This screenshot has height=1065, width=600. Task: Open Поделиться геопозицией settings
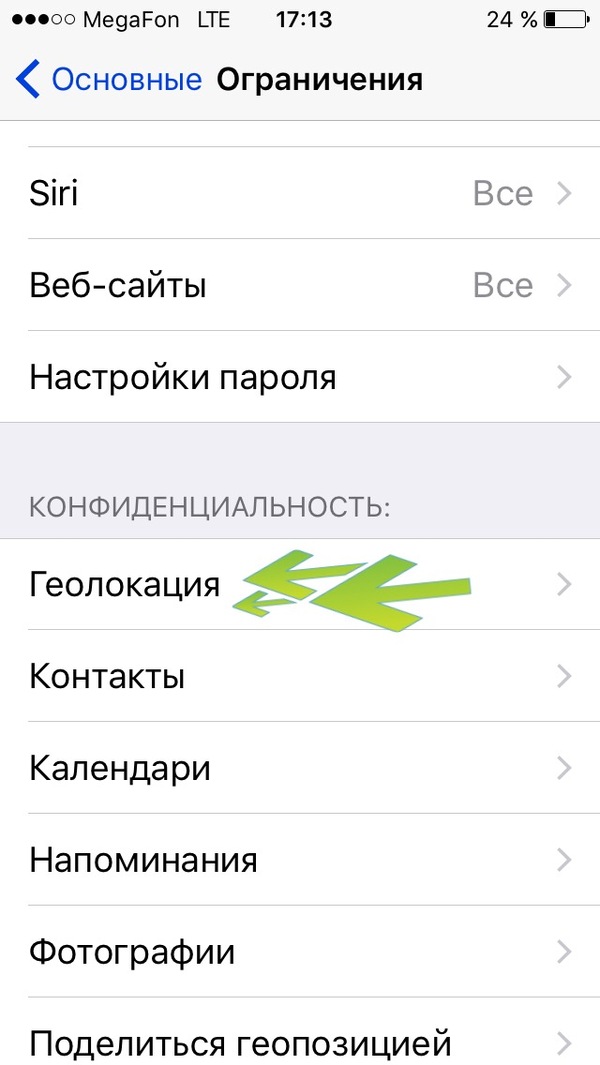click(300, 1042)
